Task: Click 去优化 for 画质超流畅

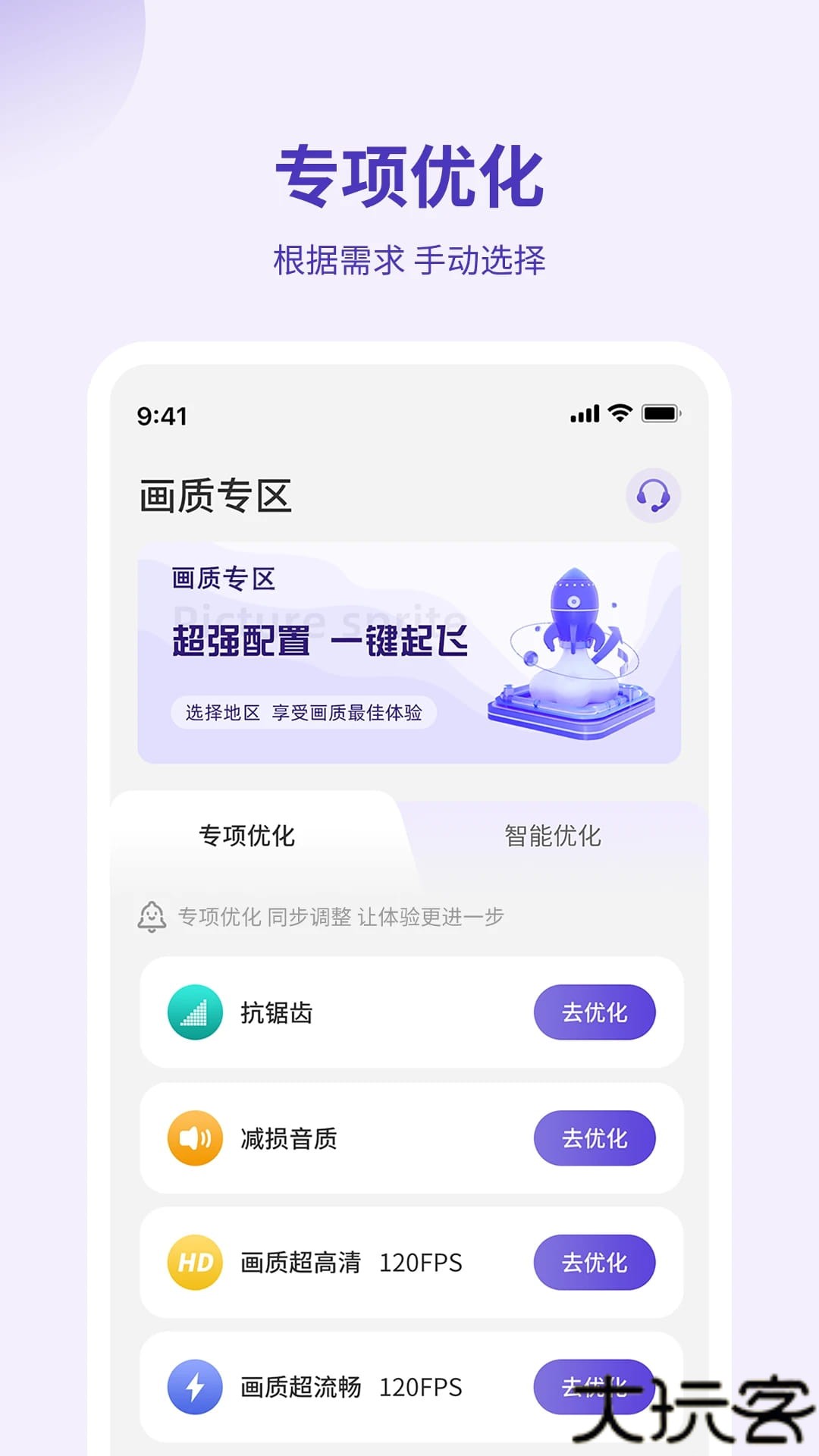Action: click(595, 1388)
